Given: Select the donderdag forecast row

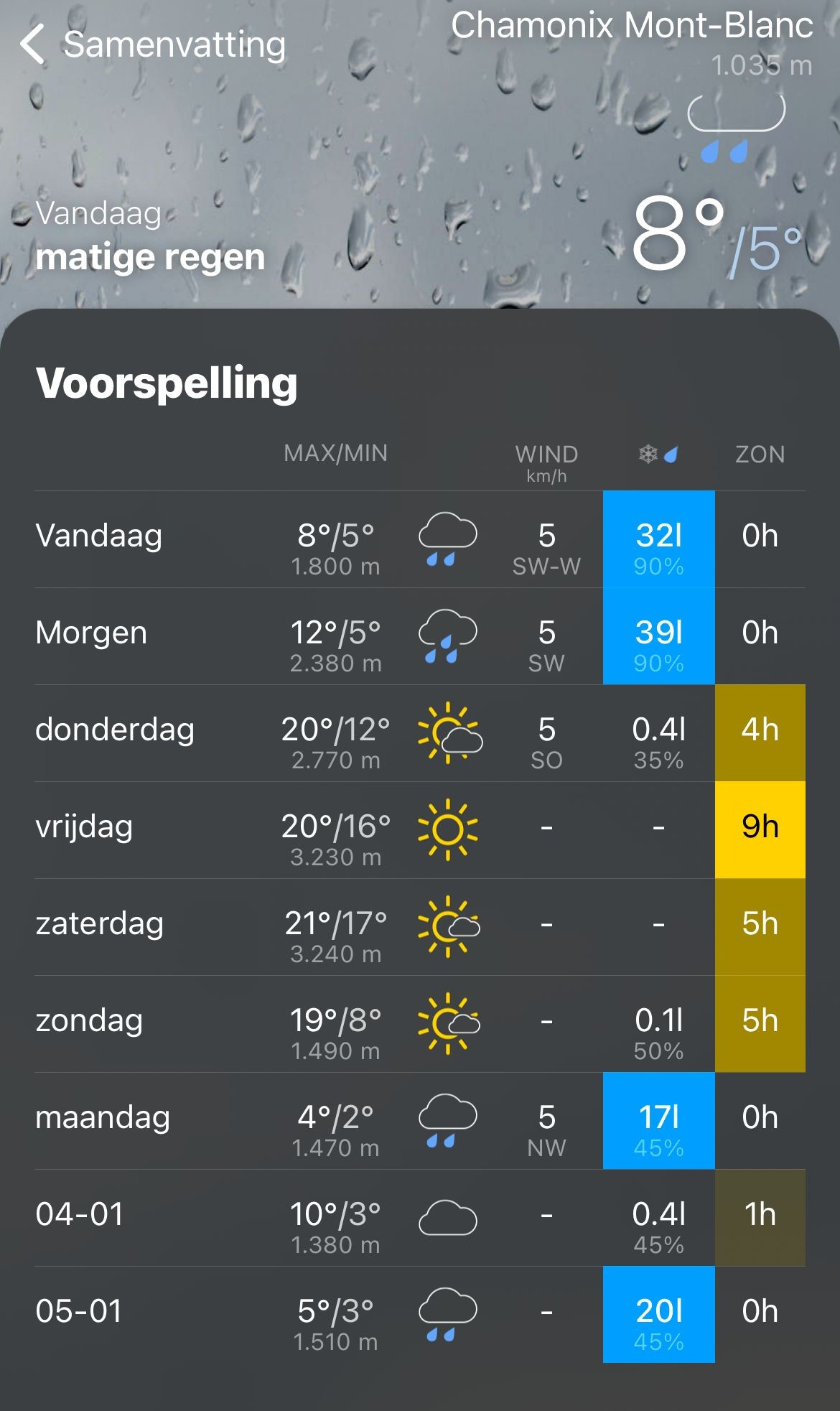Looking at the screenshot, I should (x=420, y=733).
